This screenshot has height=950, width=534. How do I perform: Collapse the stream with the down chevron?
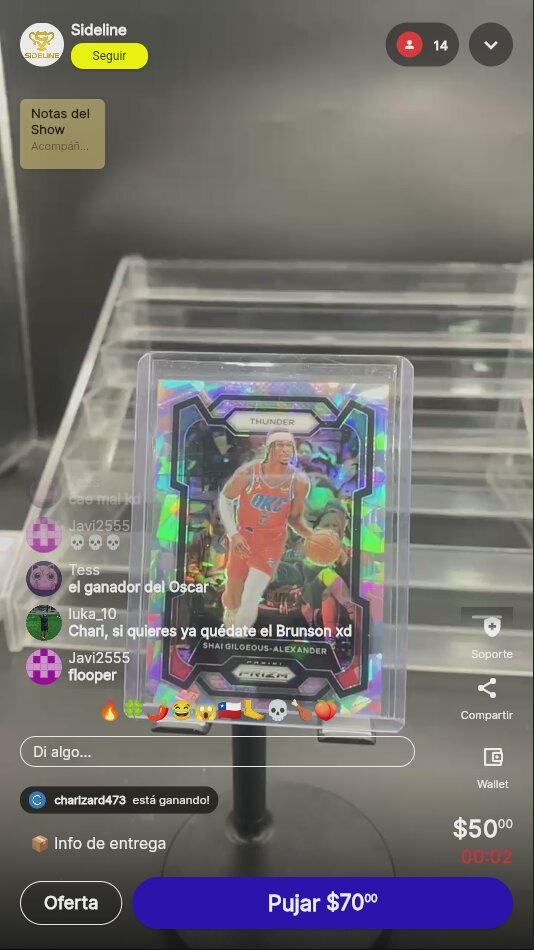click(x=491, y=45)
